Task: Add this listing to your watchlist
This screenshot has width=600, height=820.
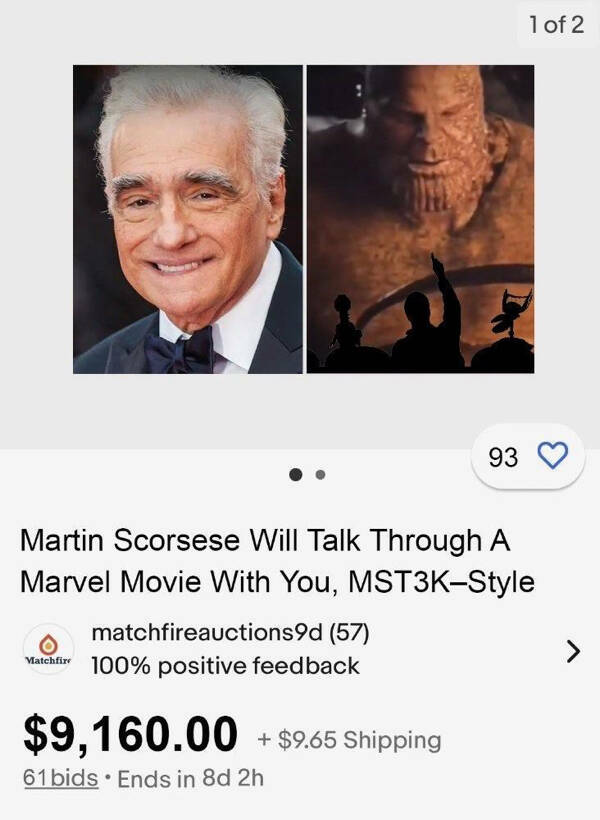Action: (x=552, y=457)
